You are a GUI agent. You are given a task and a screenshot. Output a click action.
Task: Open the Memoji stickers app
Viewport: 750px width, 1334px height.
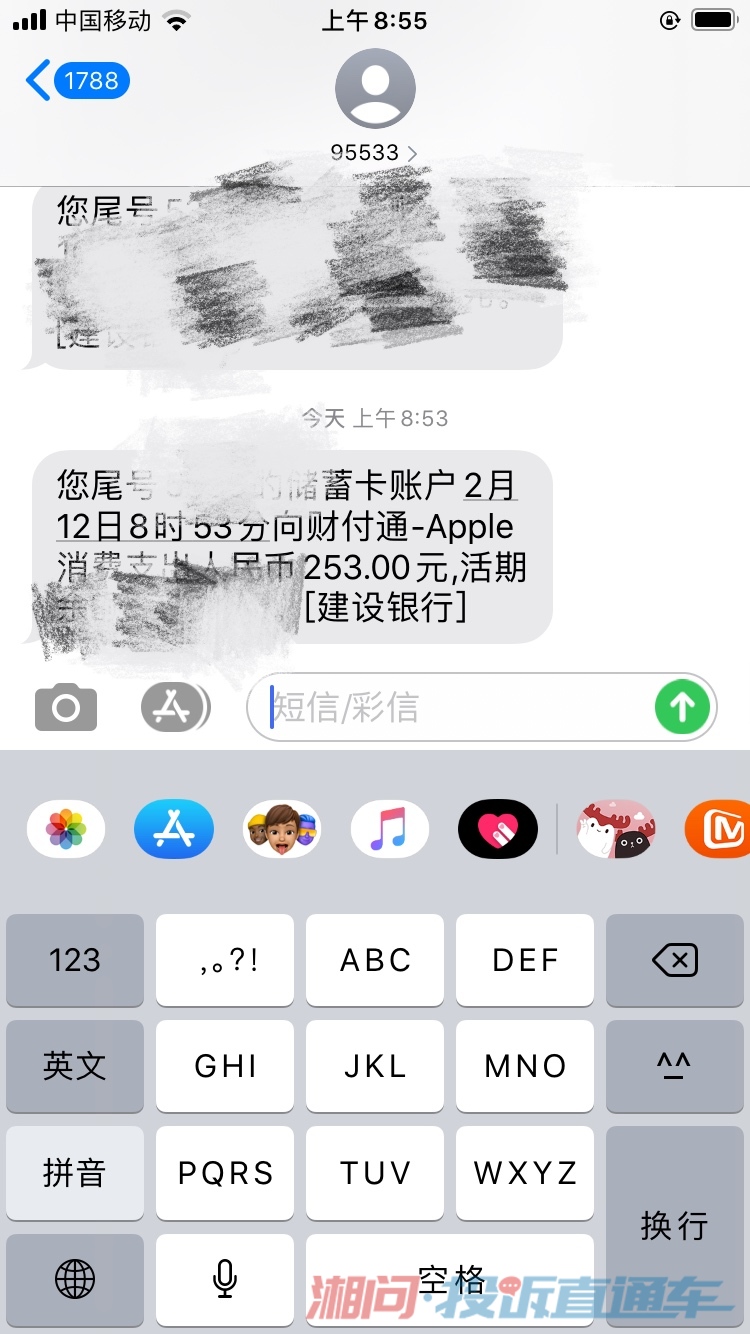click(x=282, y=829)
